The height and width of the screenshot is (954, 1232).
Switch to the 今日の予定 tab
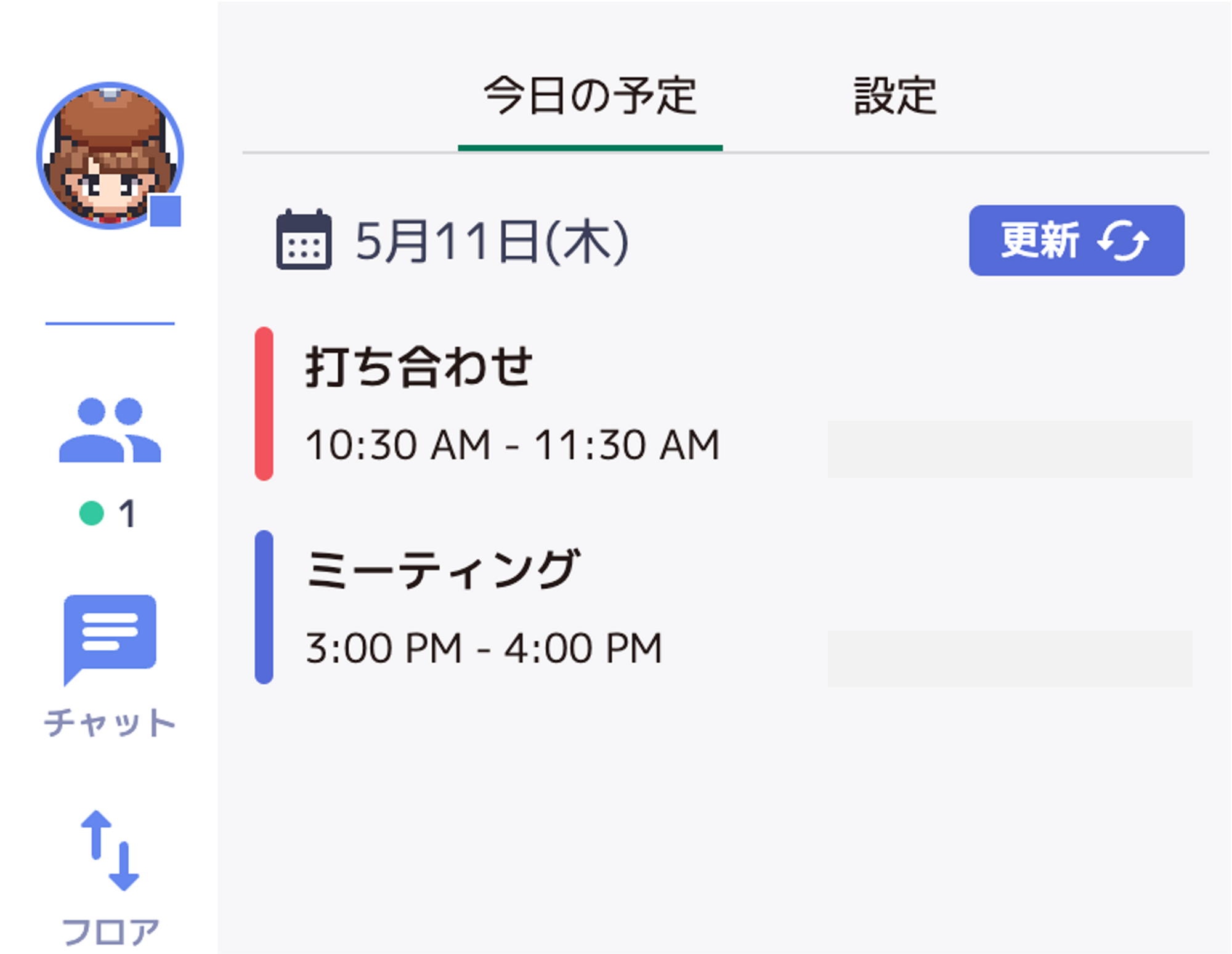590,96
